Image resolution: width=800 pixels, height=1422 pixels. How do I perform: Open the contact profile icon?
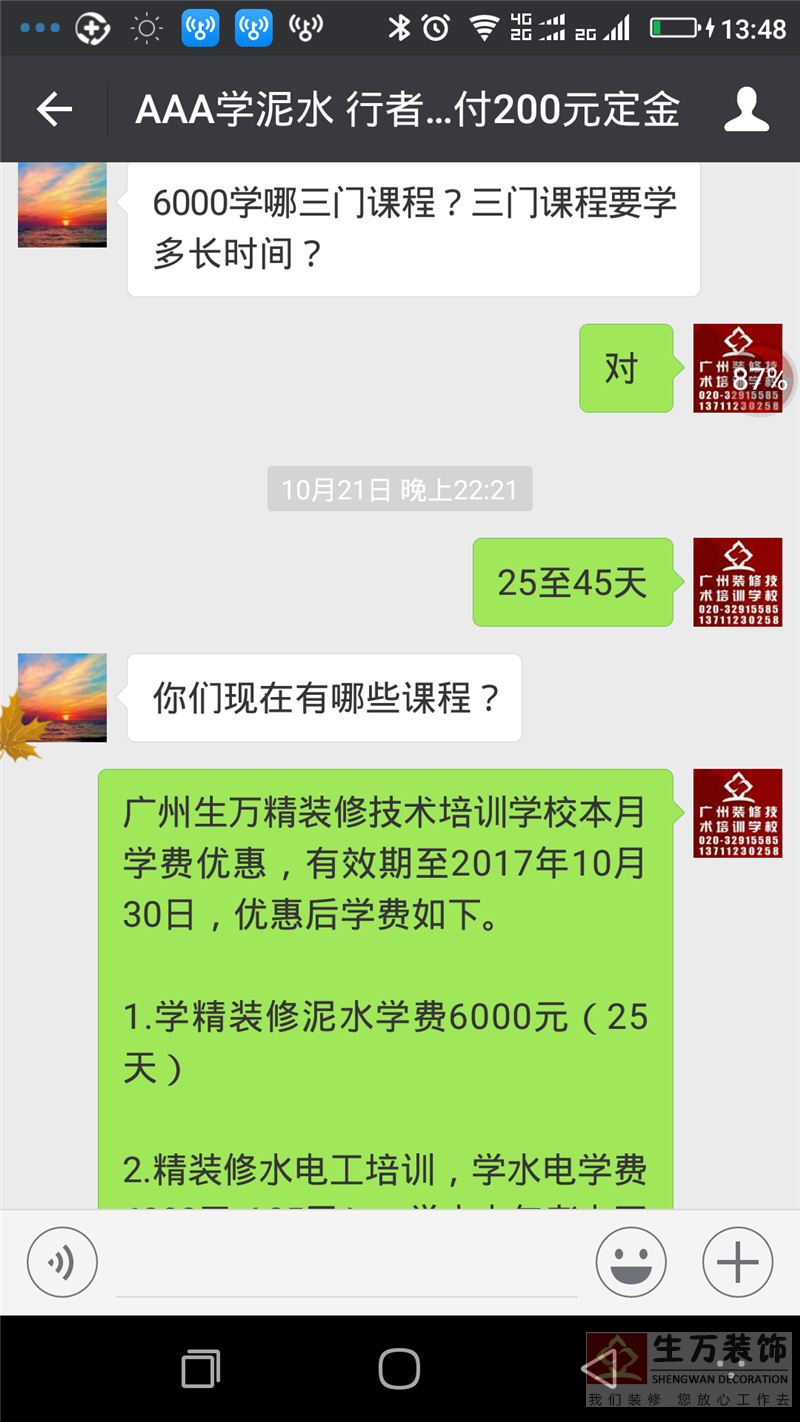tap(746, 109)
